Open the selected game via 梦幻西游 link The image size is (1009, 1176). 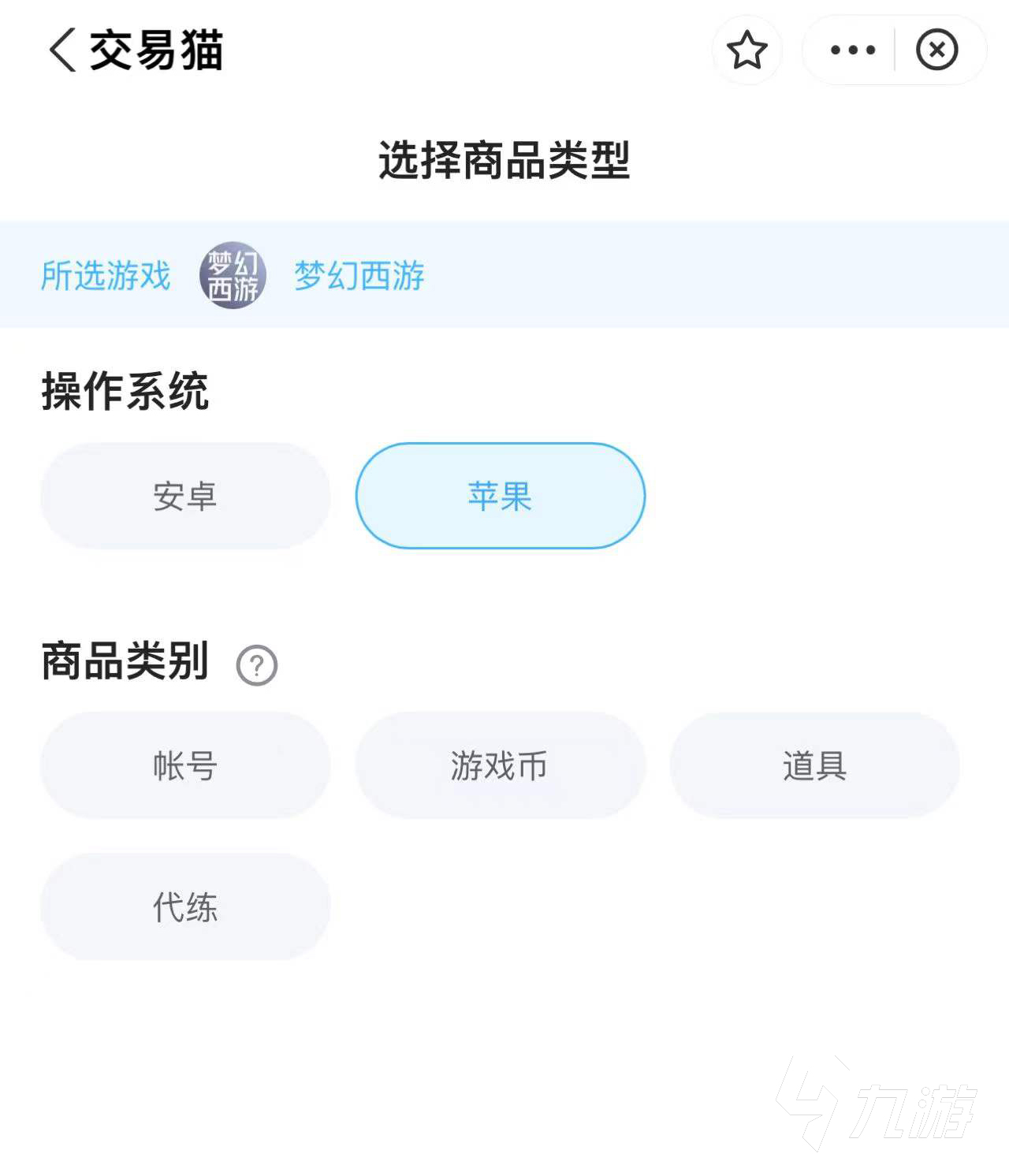(x=359, y=277)
